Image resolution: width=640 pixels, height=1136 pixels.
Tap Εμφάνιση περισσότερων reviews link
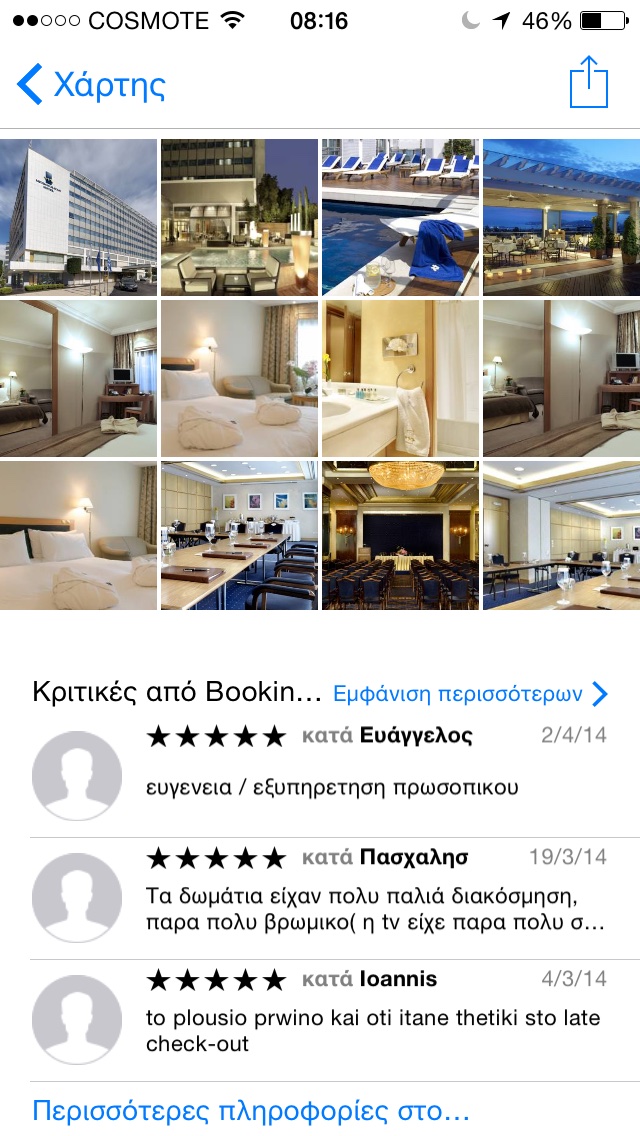tap(470, 693)
